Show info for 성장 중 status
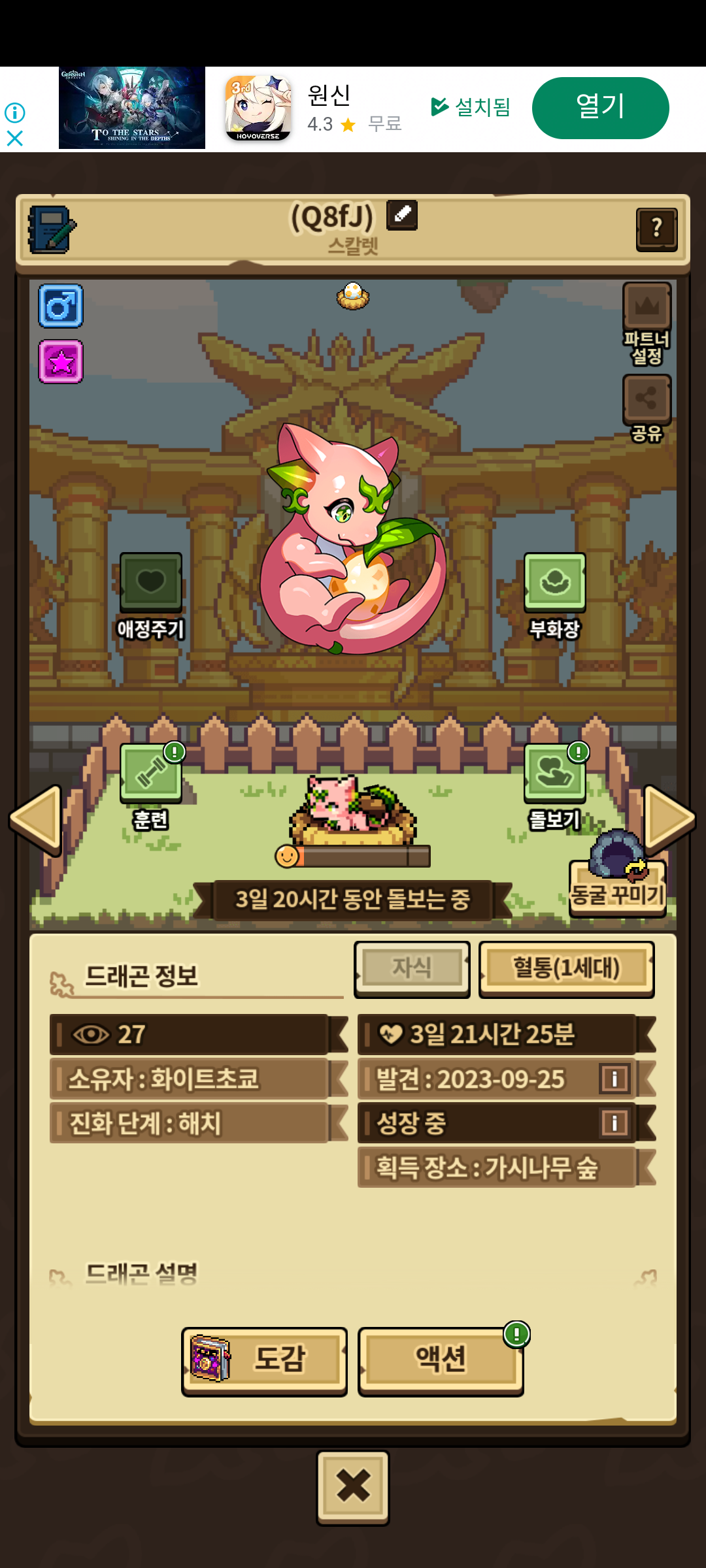Screen dimensions: 706x1568 (614, 1123)
